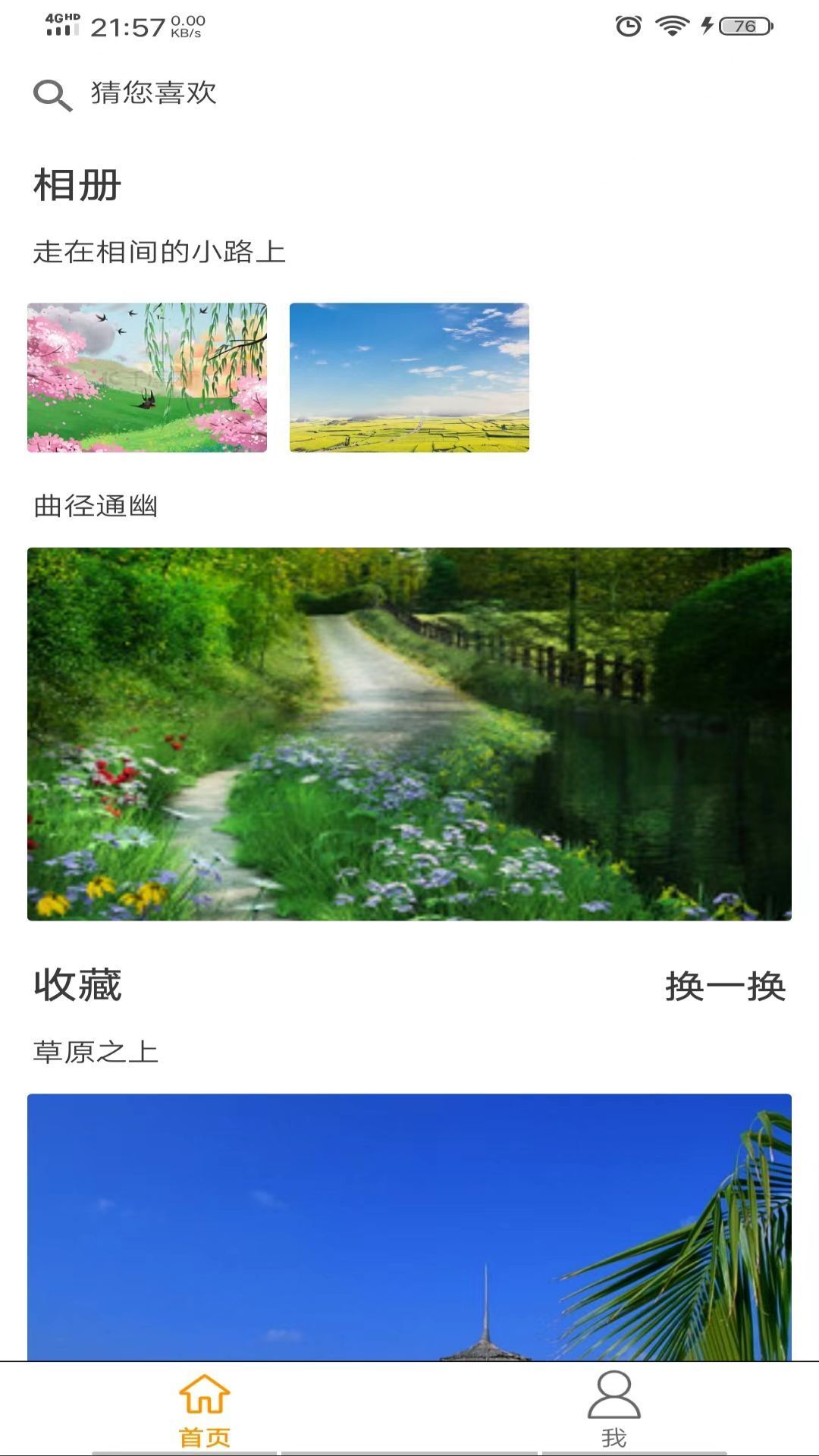Open the 猜您喜欢 search field
819x1456 pixels.
tap(152, 93)
